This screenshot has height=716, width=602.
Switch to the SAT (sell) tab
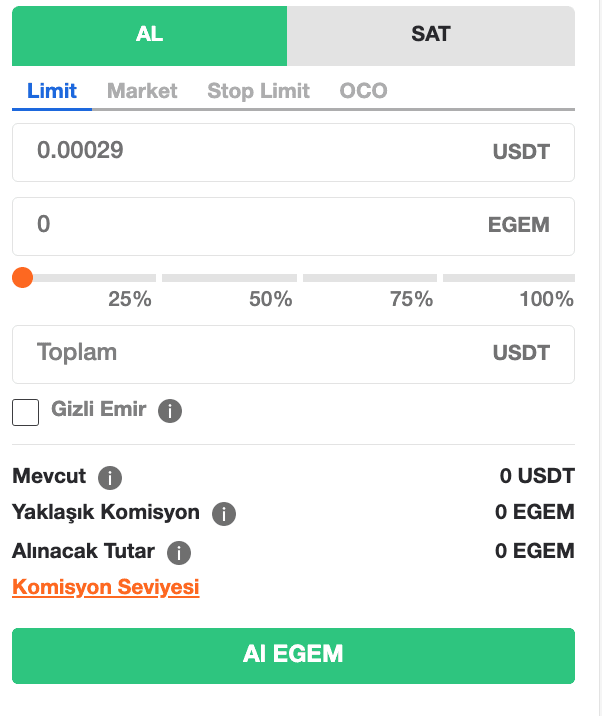tap(431, 34)
